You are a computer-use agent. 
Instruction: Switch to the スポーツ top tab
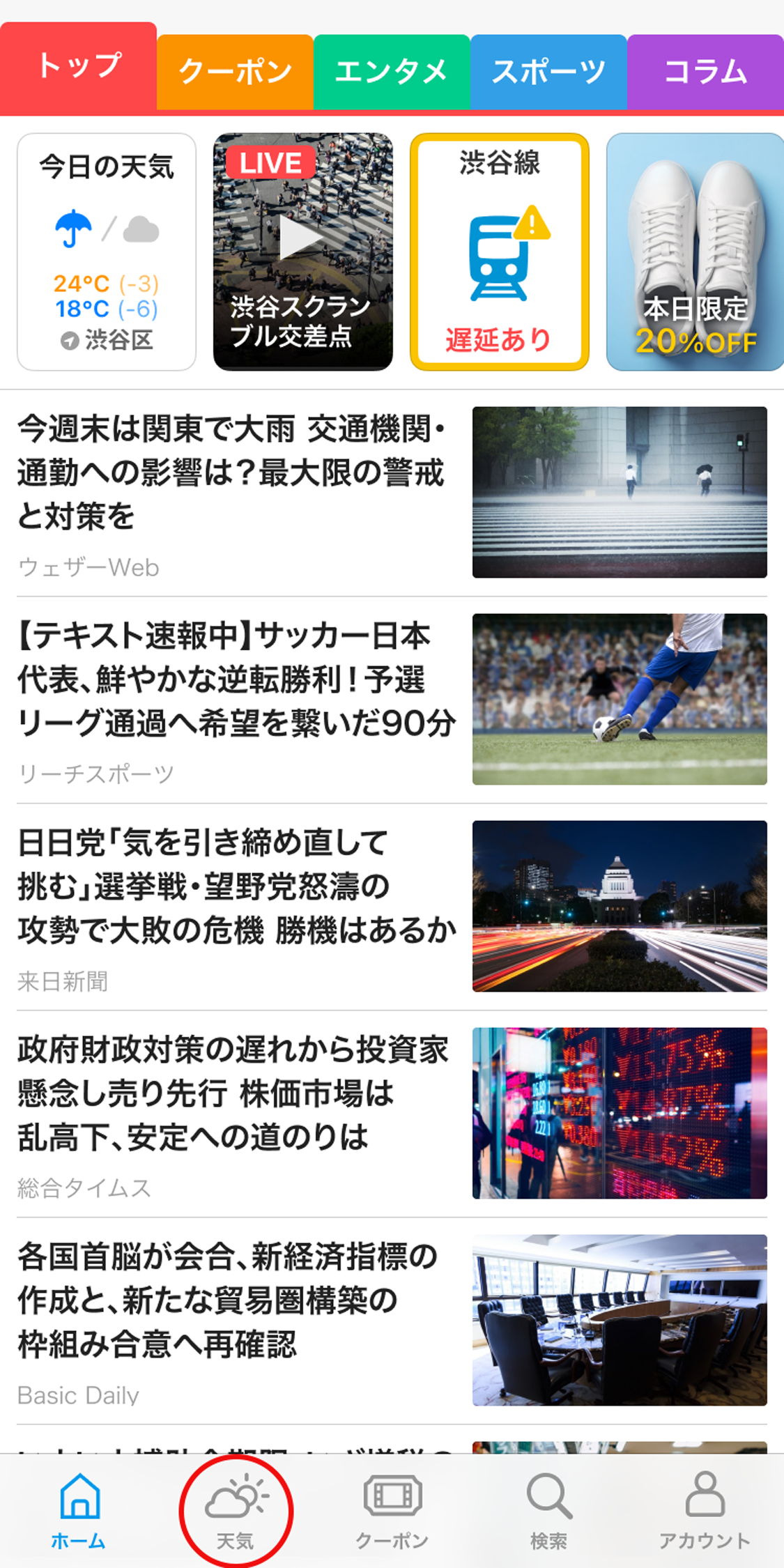pos(548,72)
